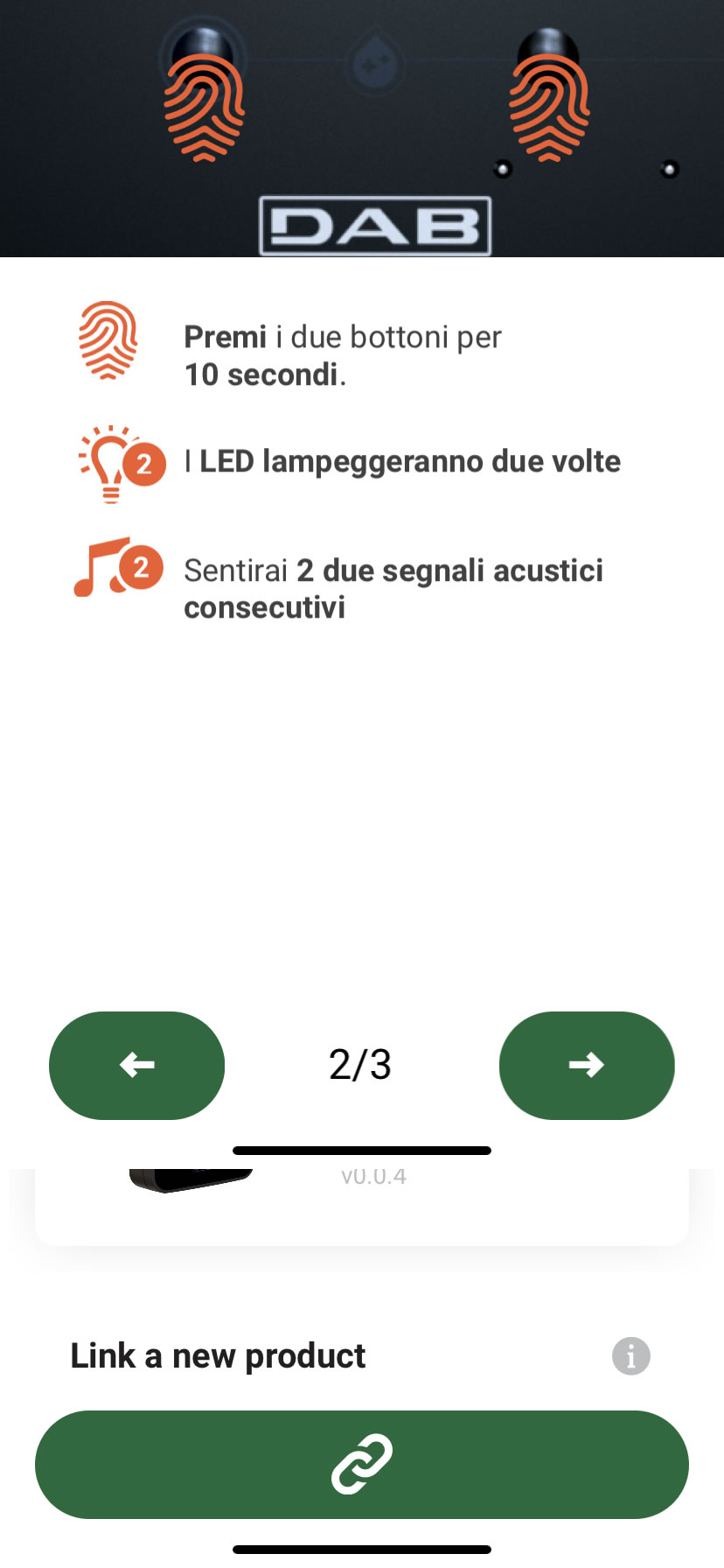
Task: Advance to step 3 with the forward arrow
Action: tap(586, 1065)
